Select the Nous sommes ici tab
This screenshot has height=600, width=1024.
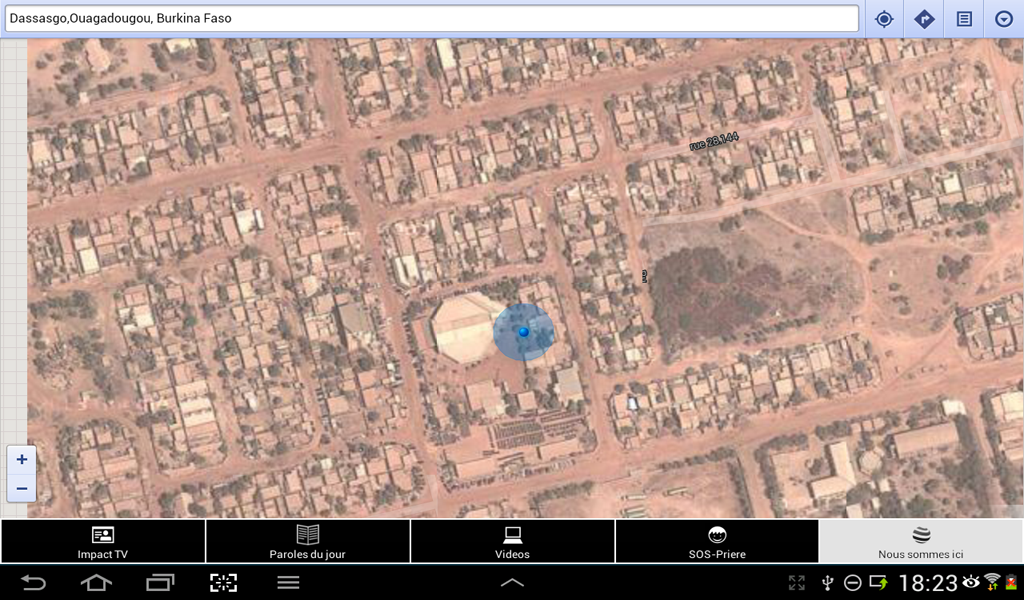click(921, 541)
